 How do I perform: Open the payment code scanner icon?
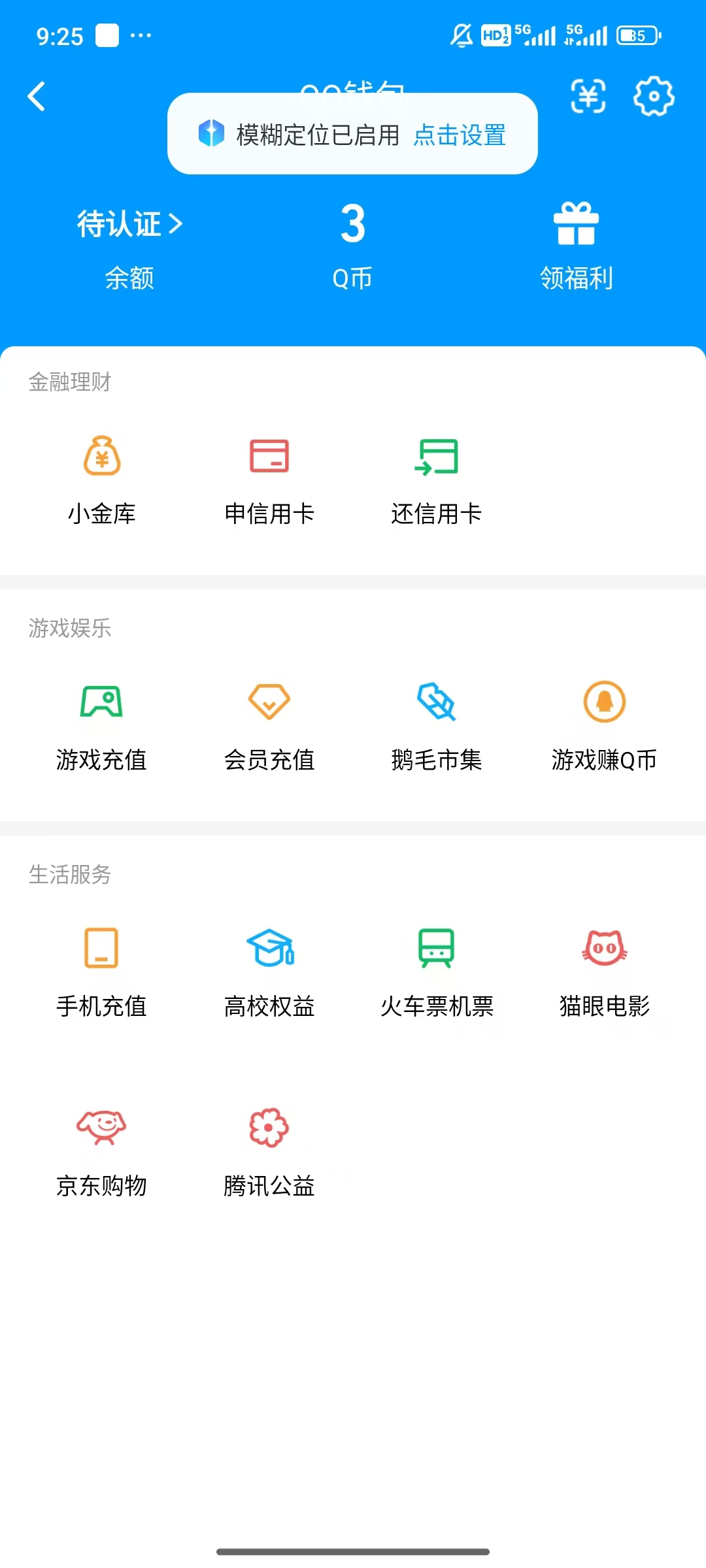pyautogui.click(x=587, y=97)
